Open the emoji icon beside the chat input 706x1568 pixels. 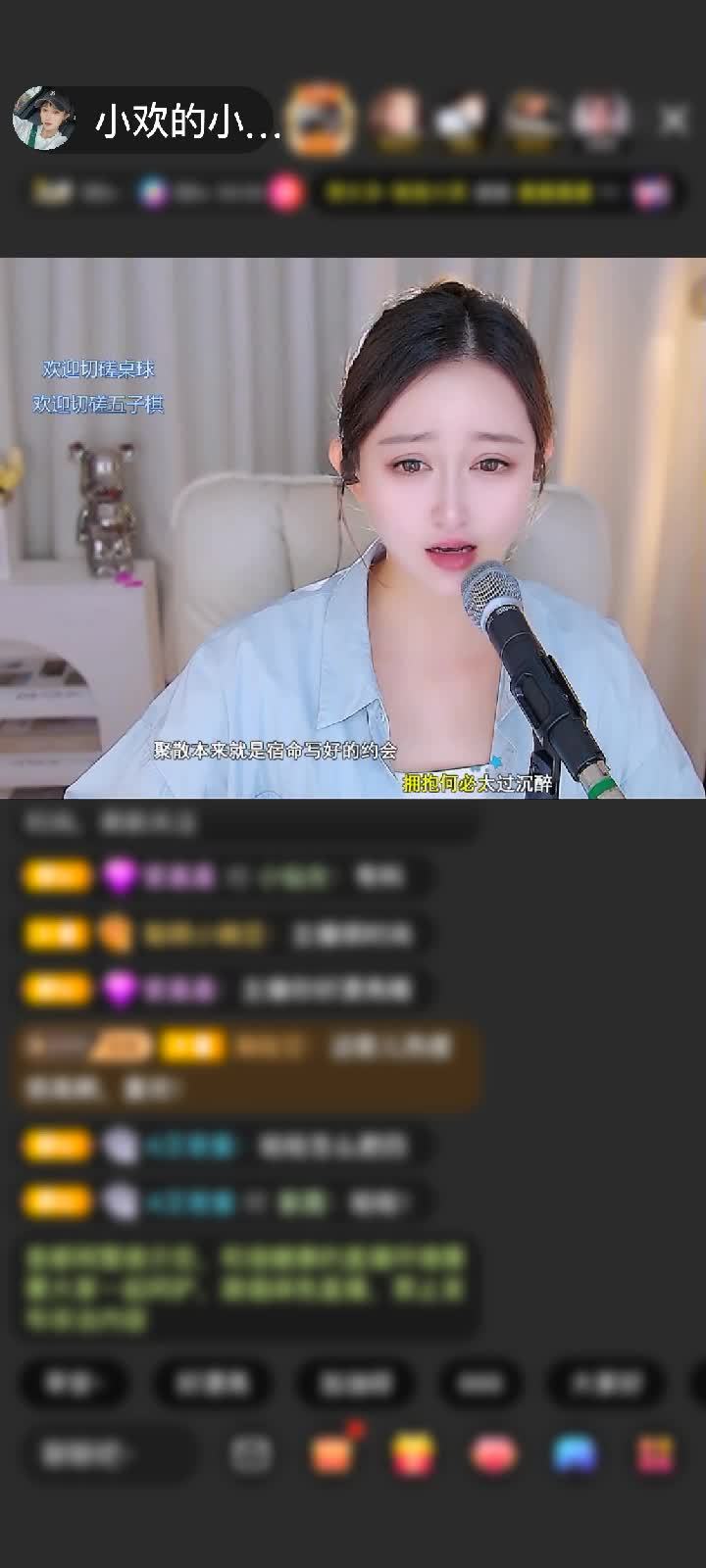(251, 1453)
